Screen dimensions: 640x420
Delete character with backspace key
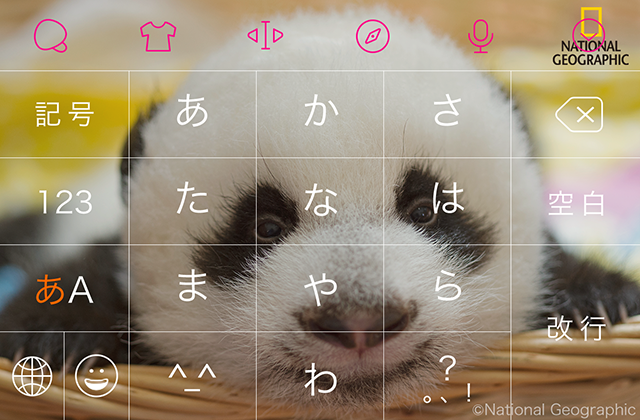[x=577, y=115]
